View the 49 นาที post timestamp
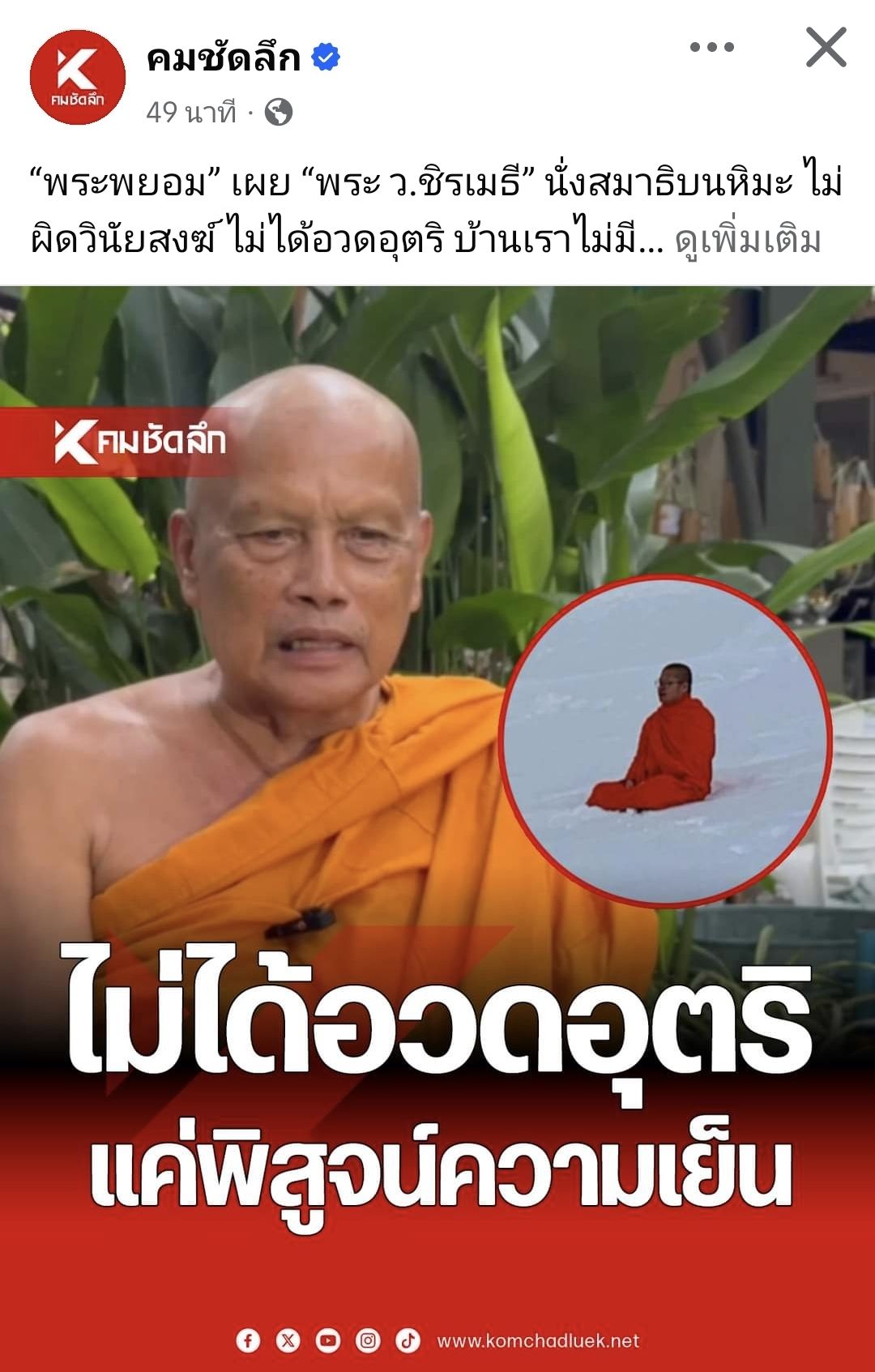Viewport: 875px width, 1372px height. (191, 113)
